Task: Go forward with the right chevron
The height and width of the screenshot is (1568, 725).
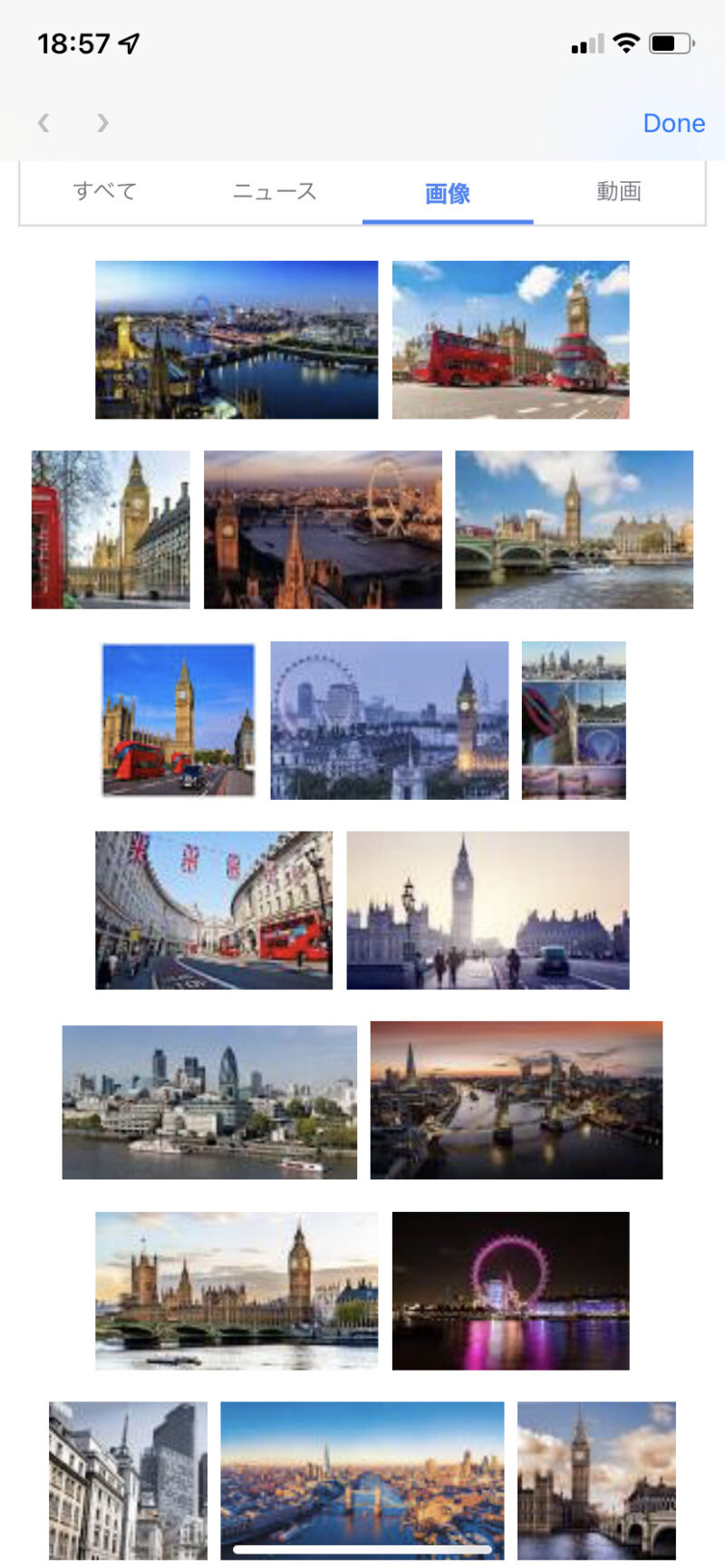Action: 102,122
